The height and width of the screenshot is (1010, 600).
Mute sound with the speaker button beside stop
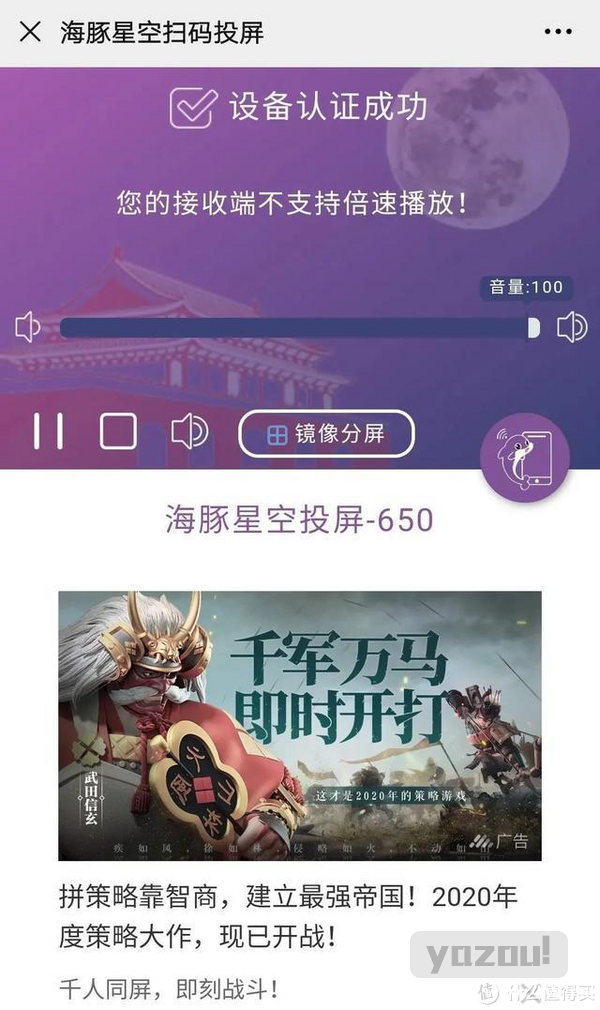tap(189, 431)
